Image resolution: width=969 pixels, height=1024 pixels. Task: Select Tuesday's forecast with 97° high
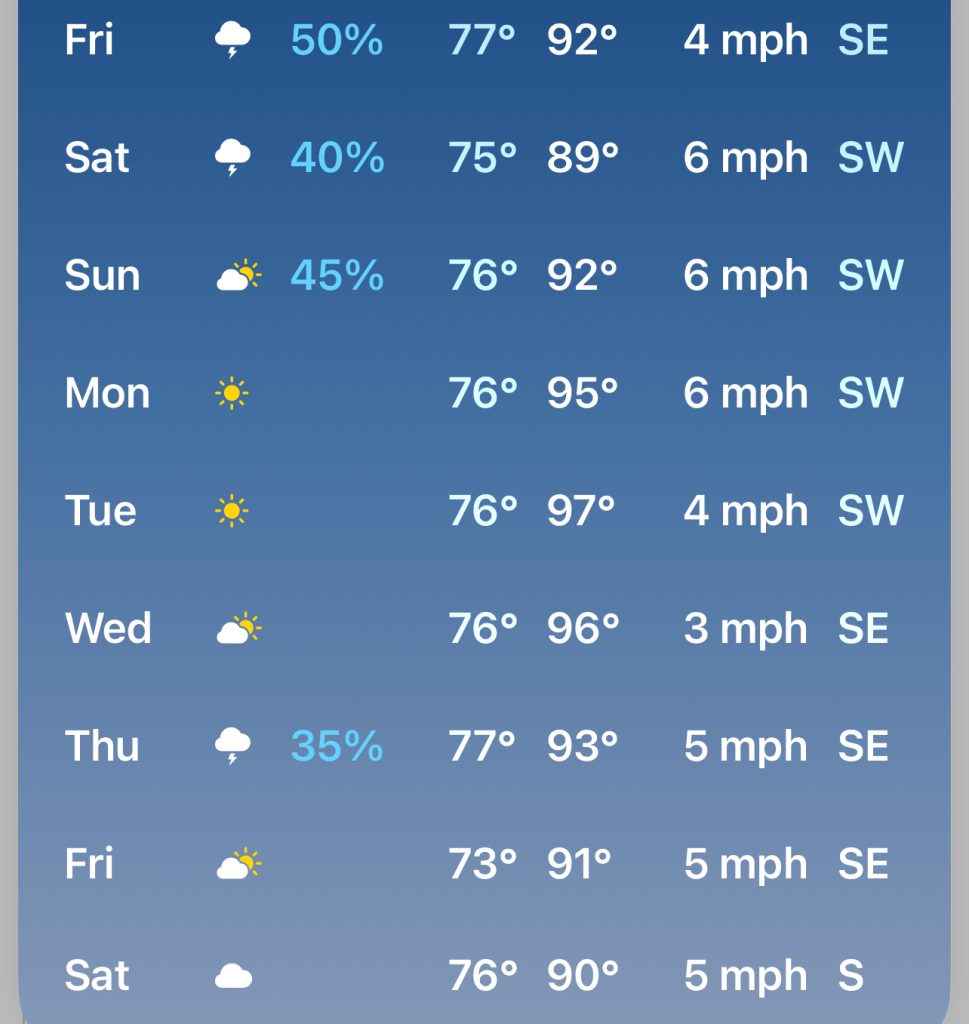(484, 511)
